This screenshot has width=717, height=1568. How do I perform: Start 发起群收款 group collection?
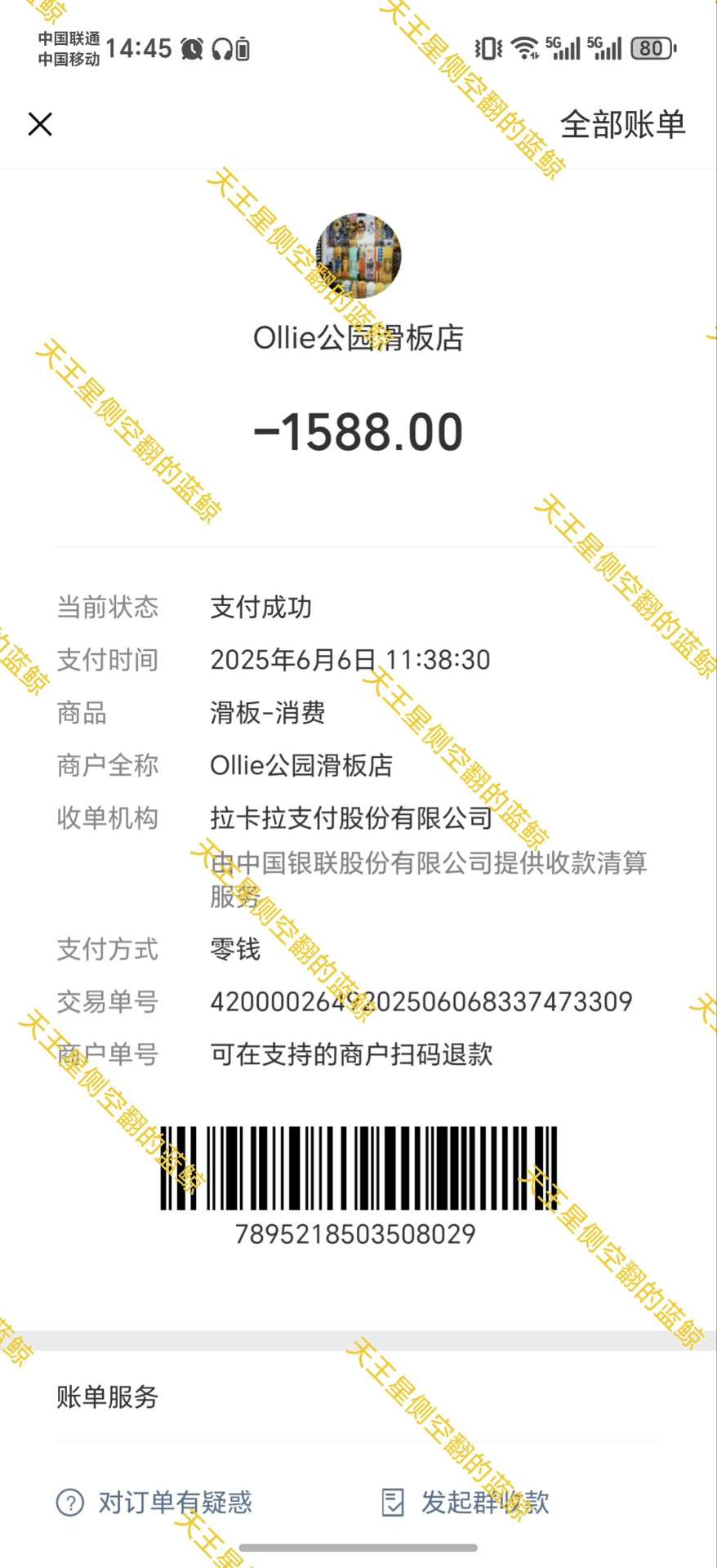tap(466, 1502)
